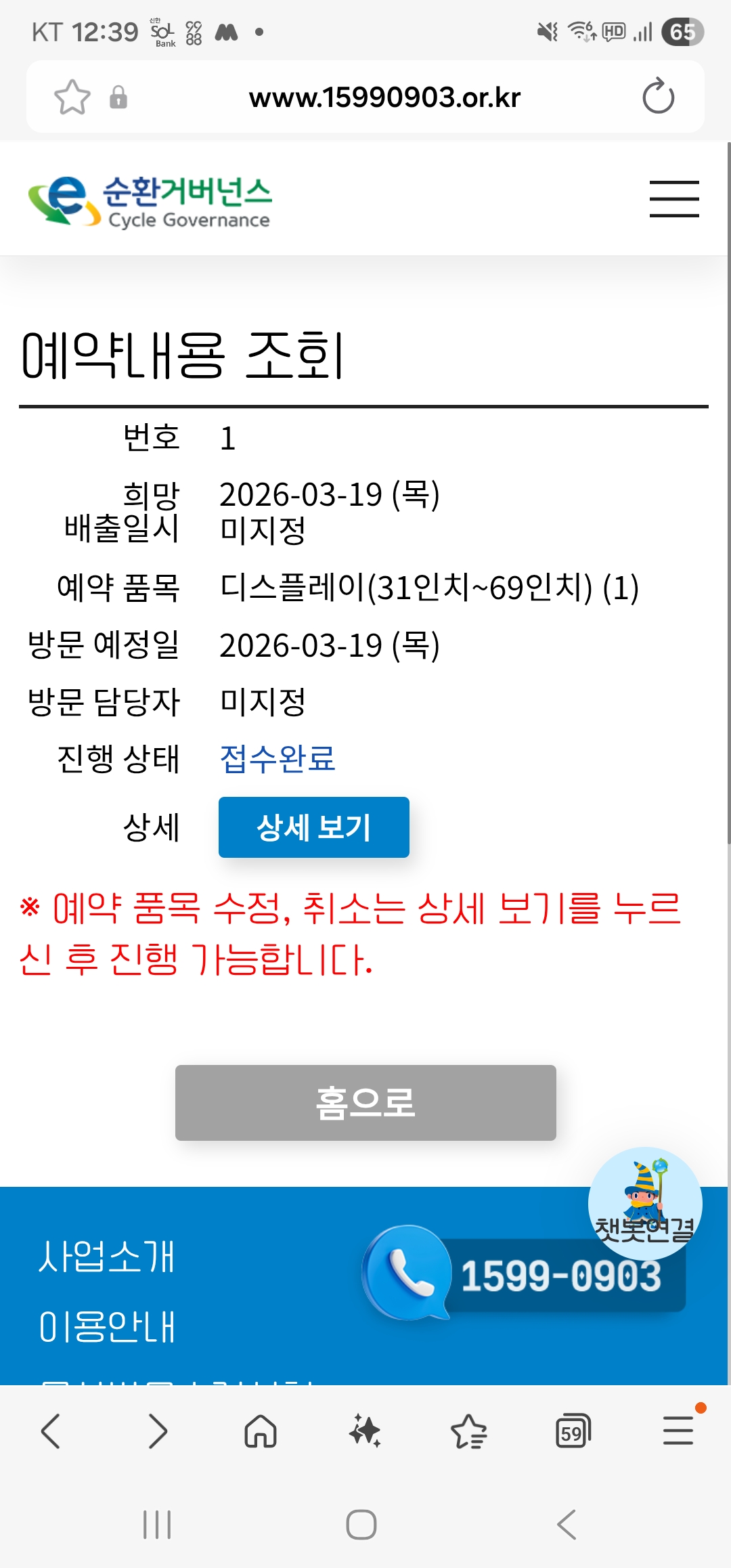
Task: Bookmark this page with the star
Action: 72,97
